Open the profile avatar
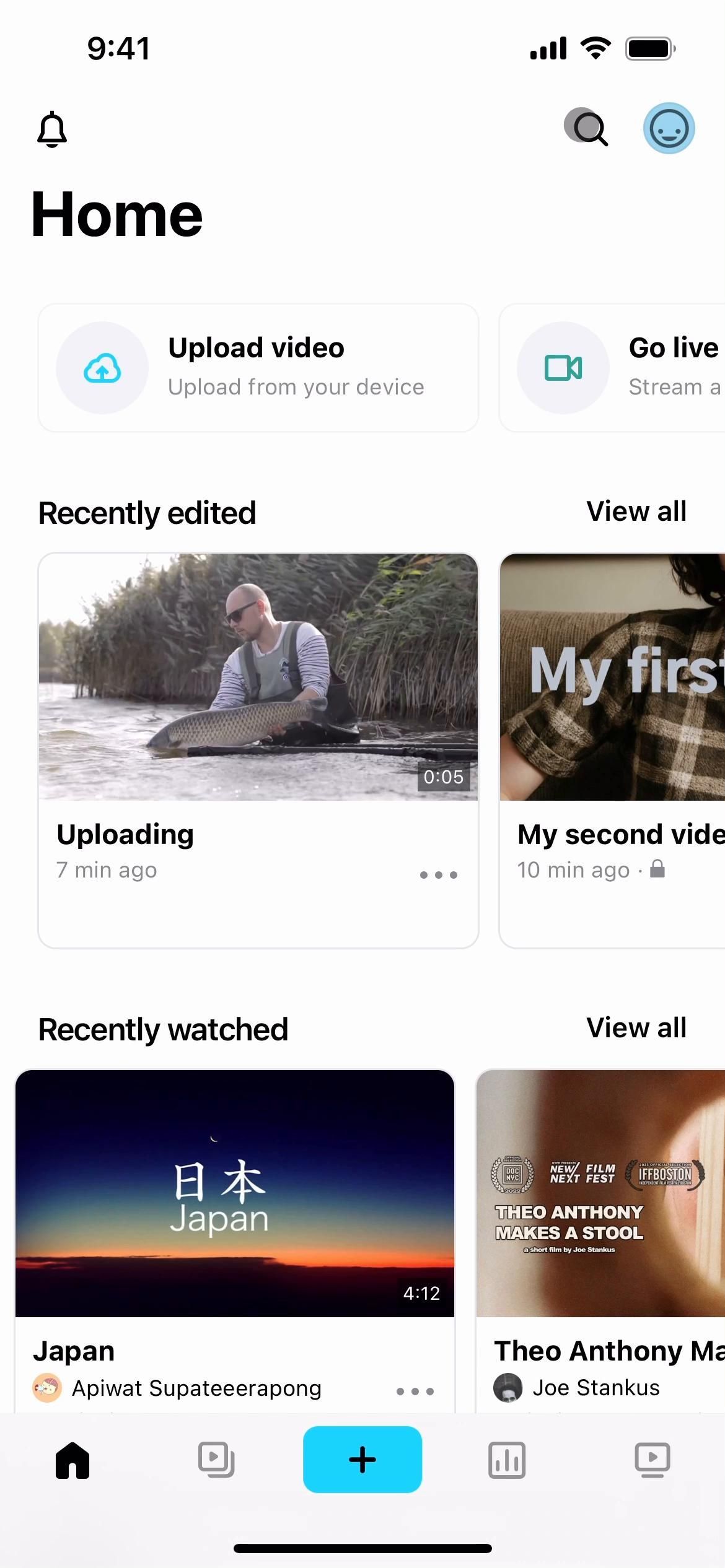 pos(669,128)
